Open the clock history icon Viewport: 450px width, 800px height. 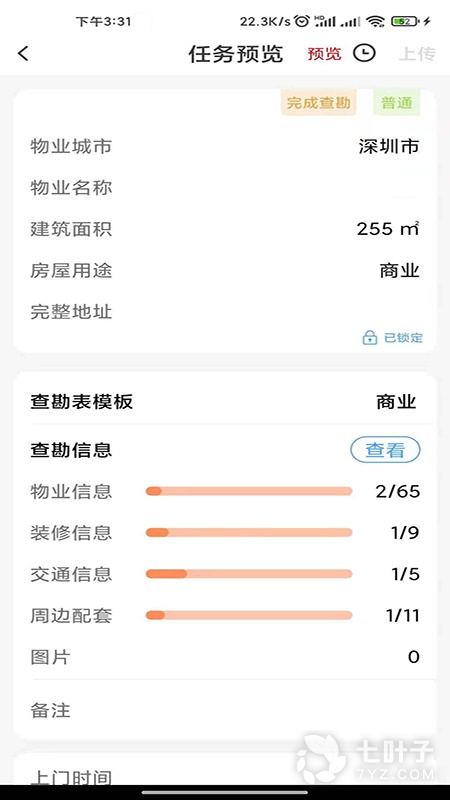[365, 53]
